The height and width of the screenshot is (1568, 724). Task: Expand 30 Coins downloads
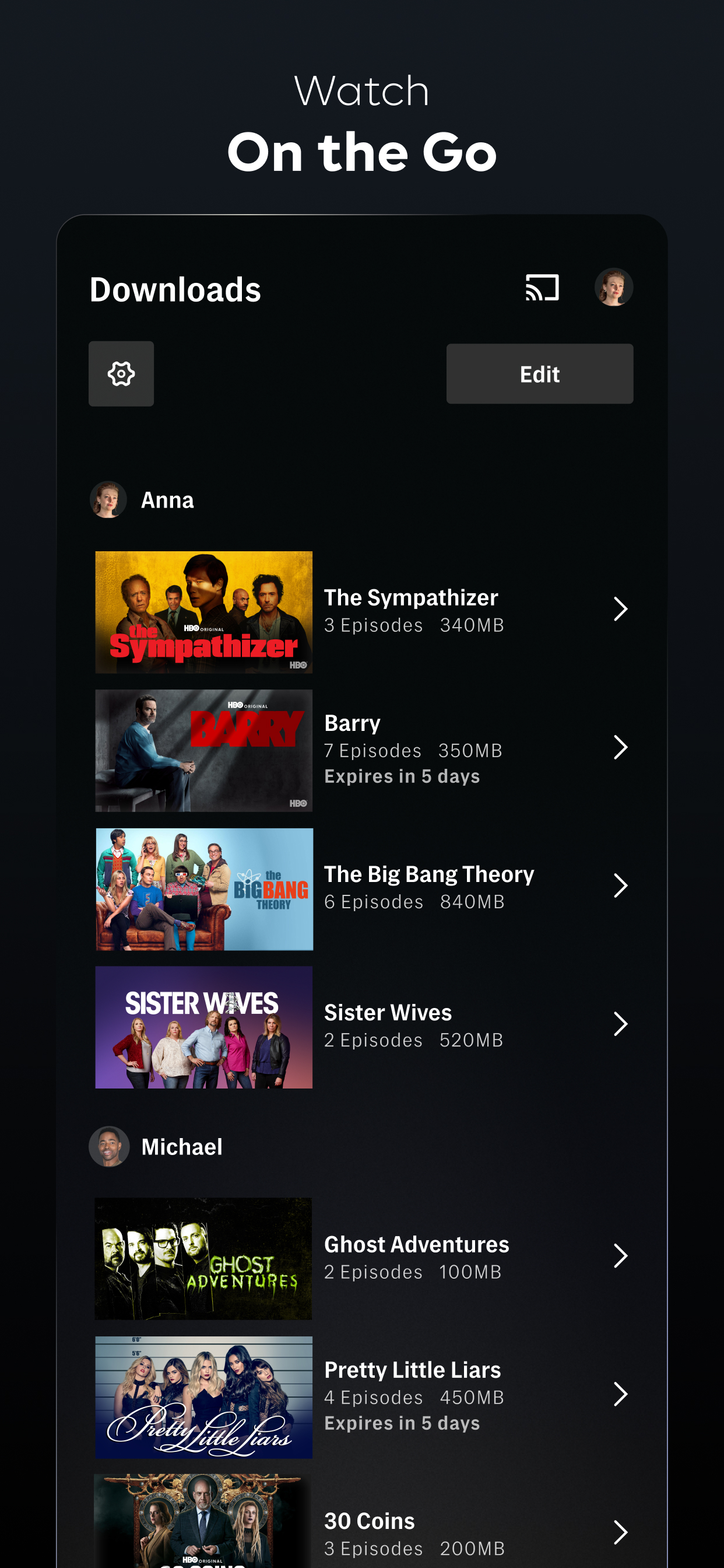point(620,1532)
